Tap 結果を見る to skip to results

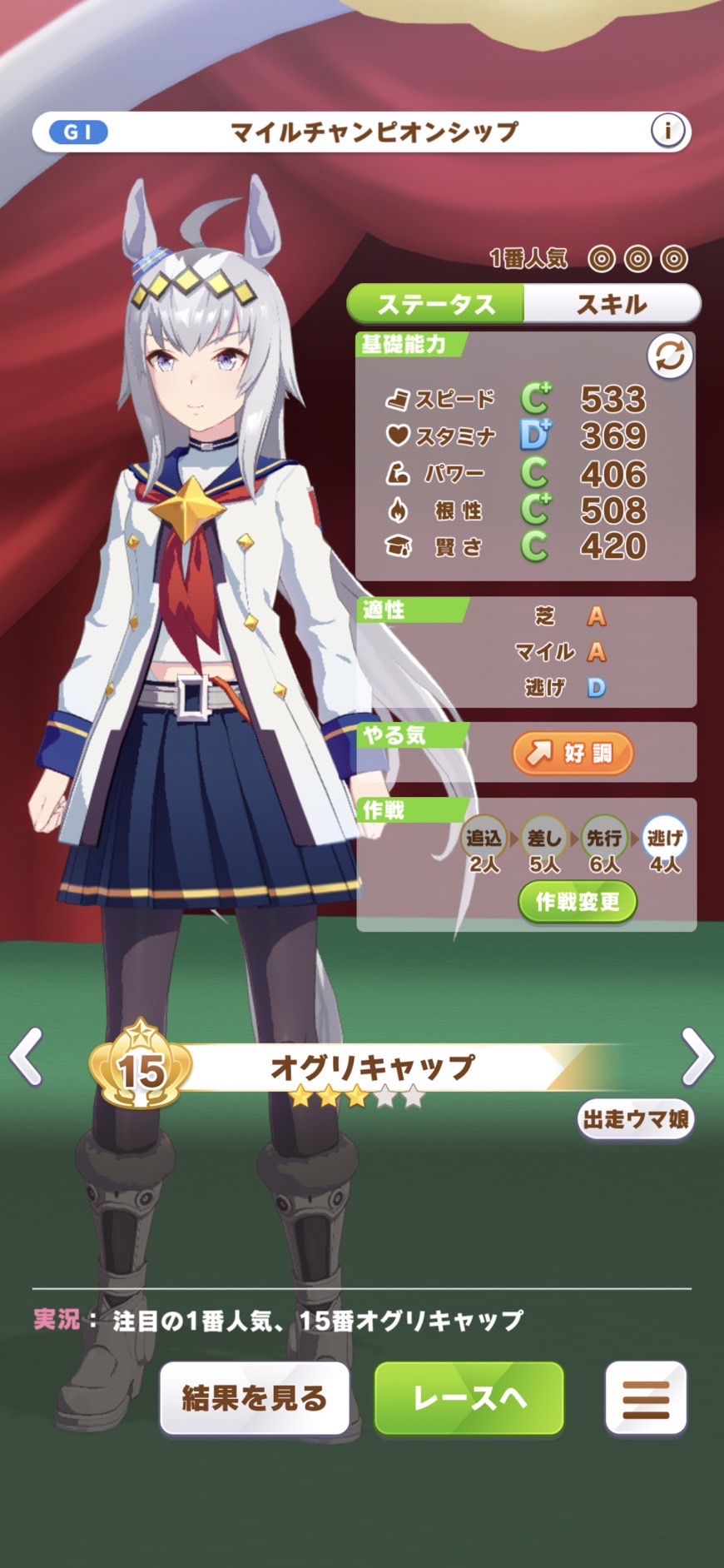click(x=255, y=1398)
